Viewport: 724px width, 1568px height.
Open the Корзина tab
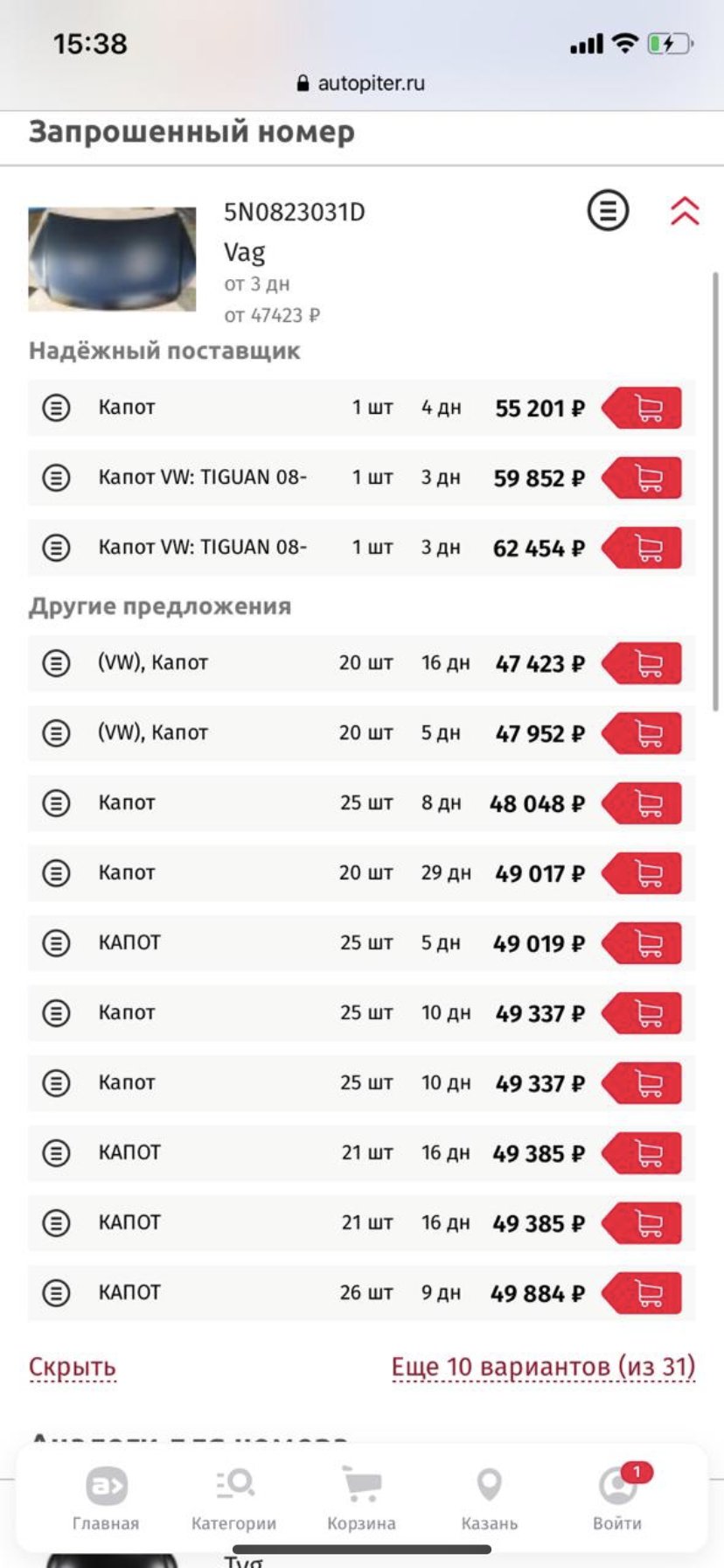[x=361, y=1500]
